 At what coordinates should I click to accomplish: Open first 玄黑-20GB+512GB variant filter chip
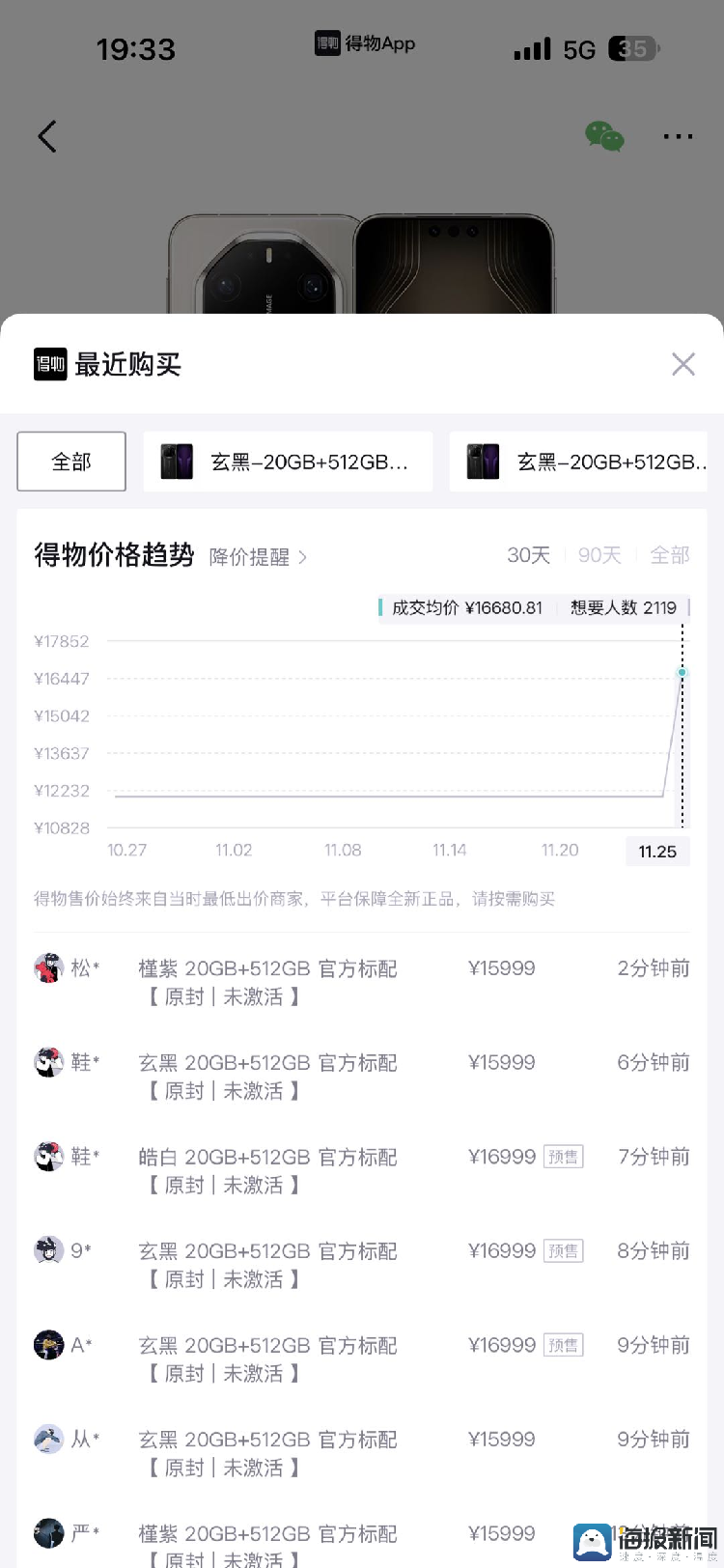pyautogui.click(x=288, y=462)
